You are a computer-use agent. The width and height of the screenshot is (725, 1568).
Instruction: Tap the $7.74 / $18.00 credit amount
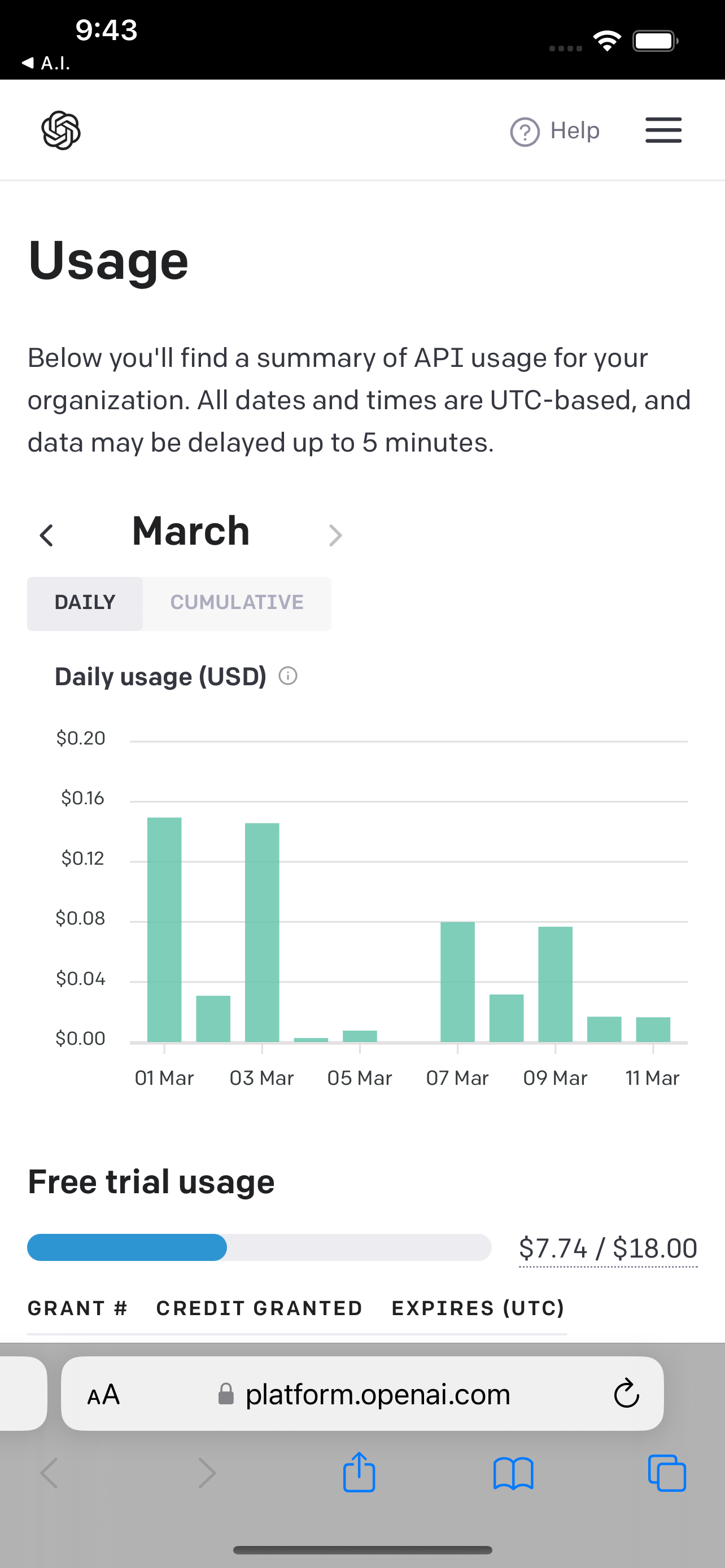click(608, 1249)
